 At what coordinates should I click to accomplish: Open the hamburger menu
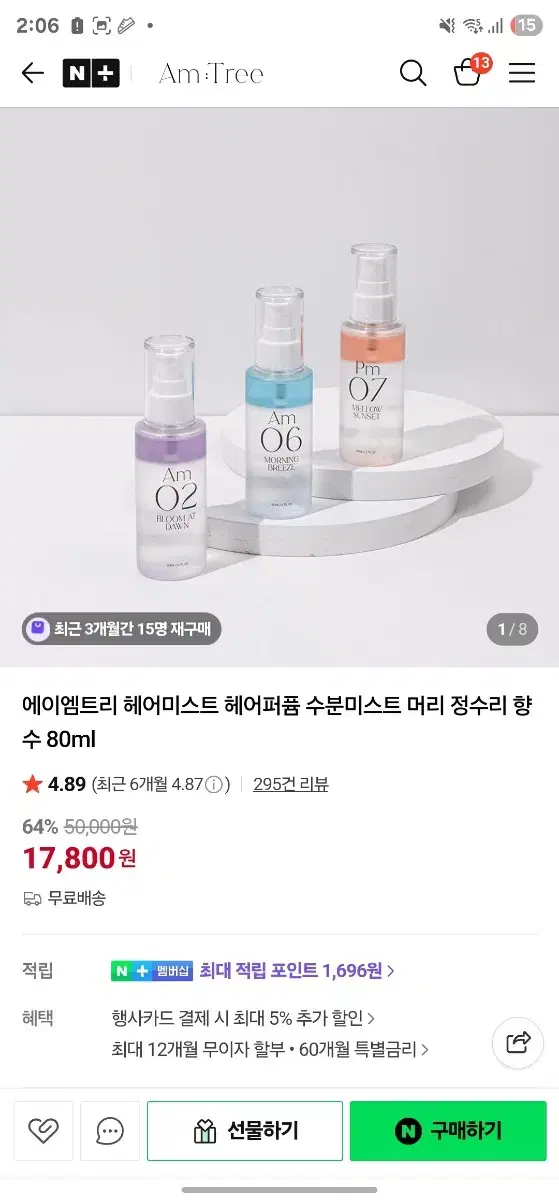[522, 73]
